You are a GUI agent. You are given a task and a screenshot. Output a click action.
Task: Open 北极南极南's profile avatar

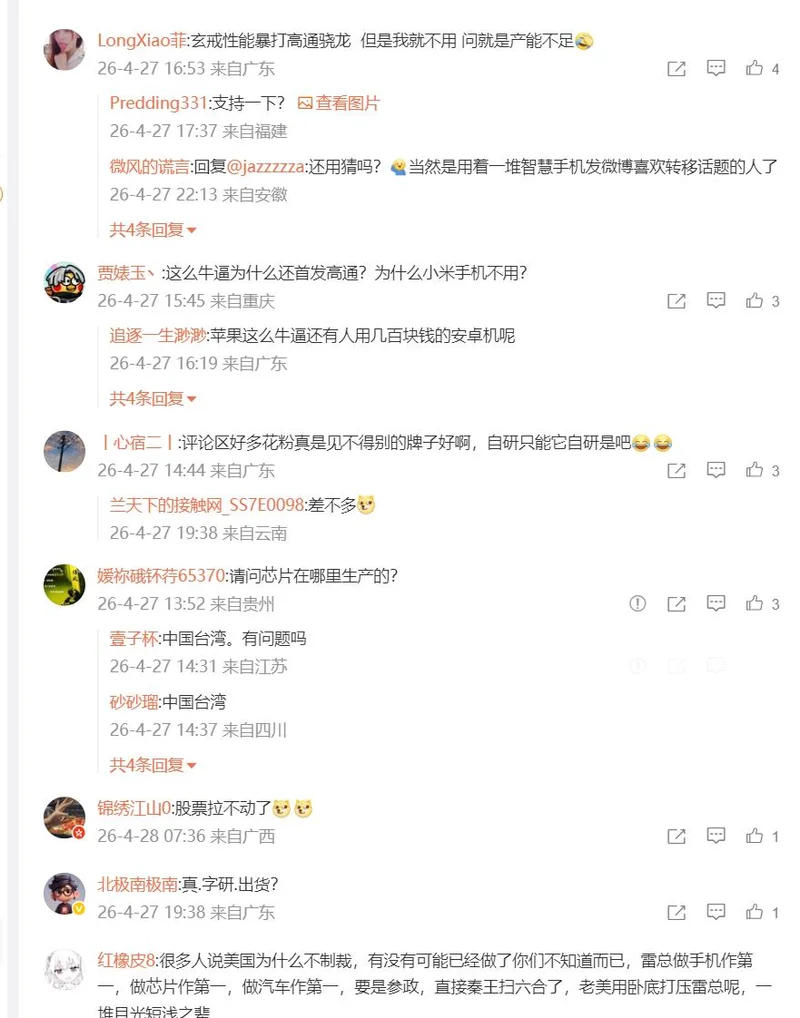click(x=65, y=892)
